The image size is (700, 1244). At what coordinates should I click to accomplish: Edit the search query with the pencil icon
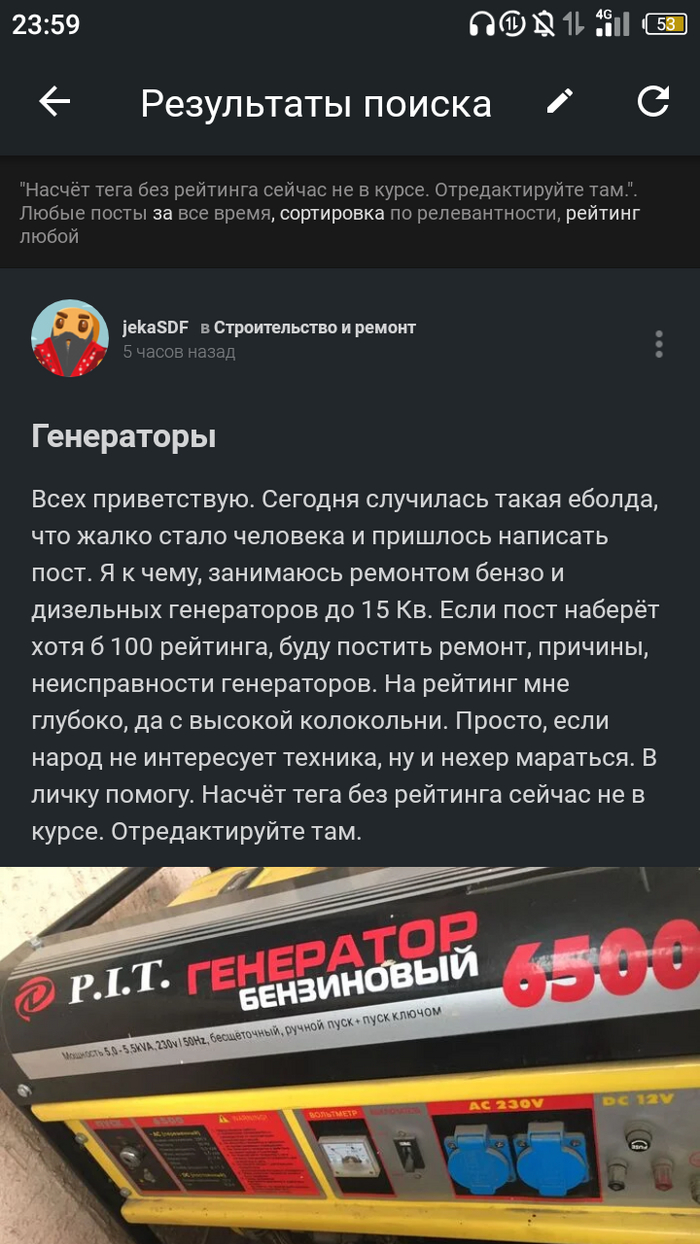[x=560, y=102]
